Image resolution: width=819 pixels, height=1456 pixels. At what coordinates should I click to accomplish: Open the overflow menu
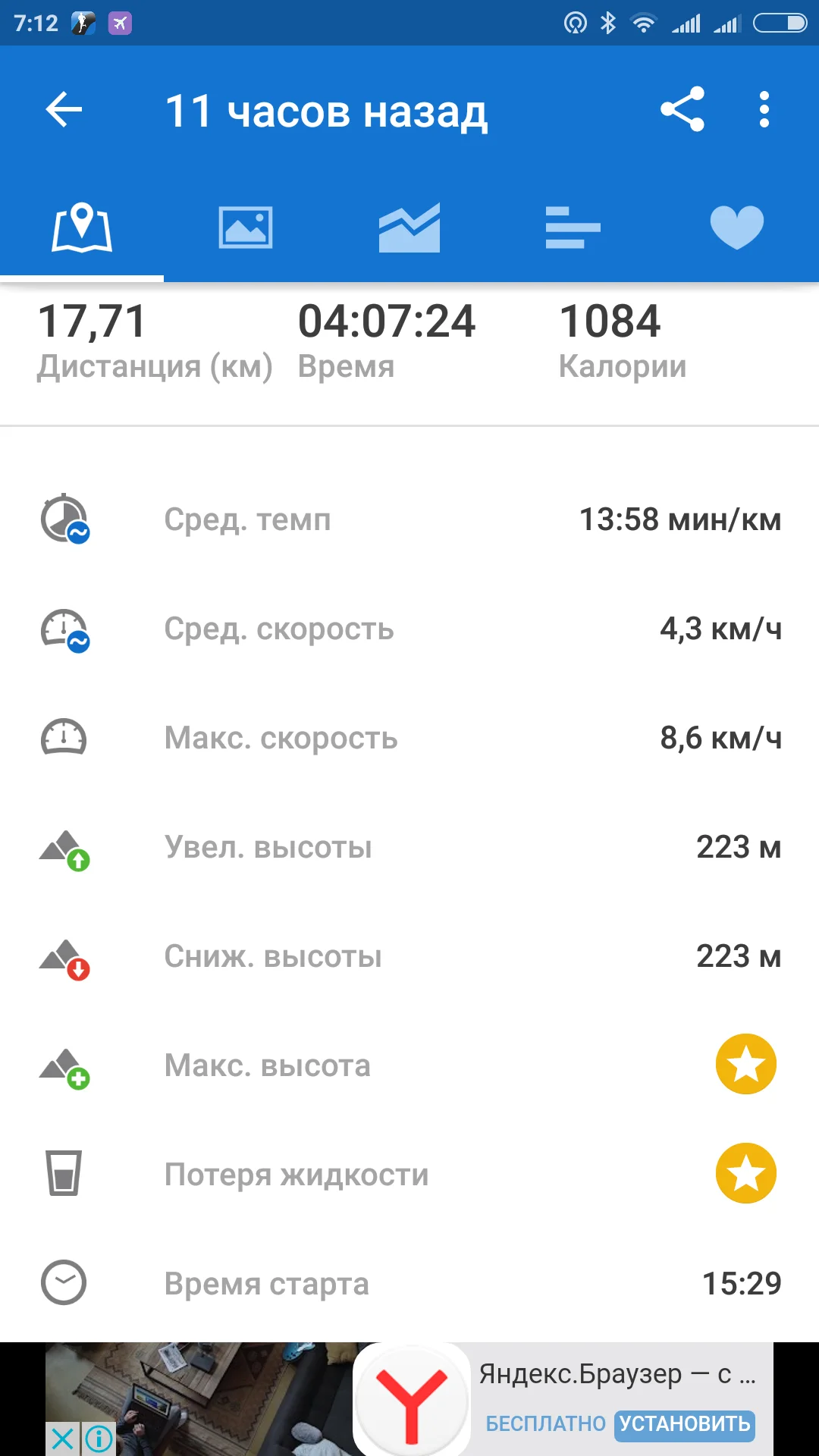(x=764, y=110)
